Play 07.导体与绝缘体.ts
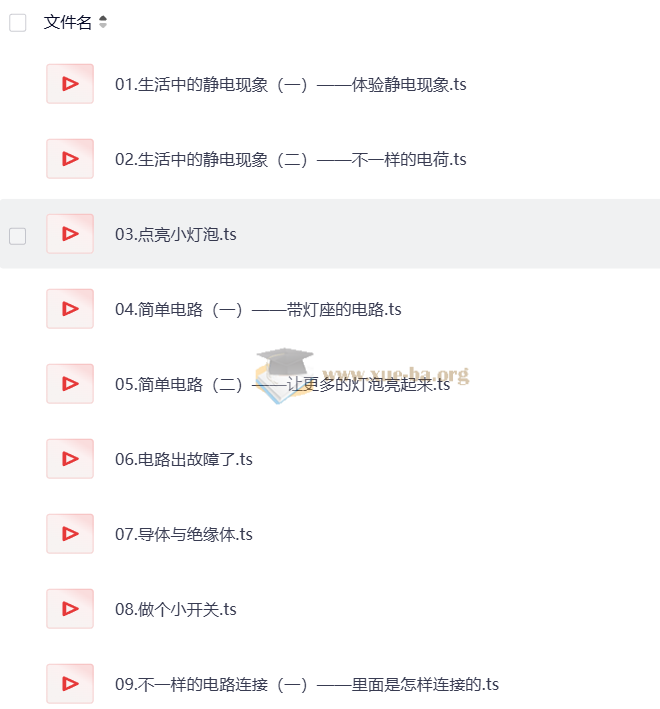Viewport: 660px width, 709px height. pos(183,535)
